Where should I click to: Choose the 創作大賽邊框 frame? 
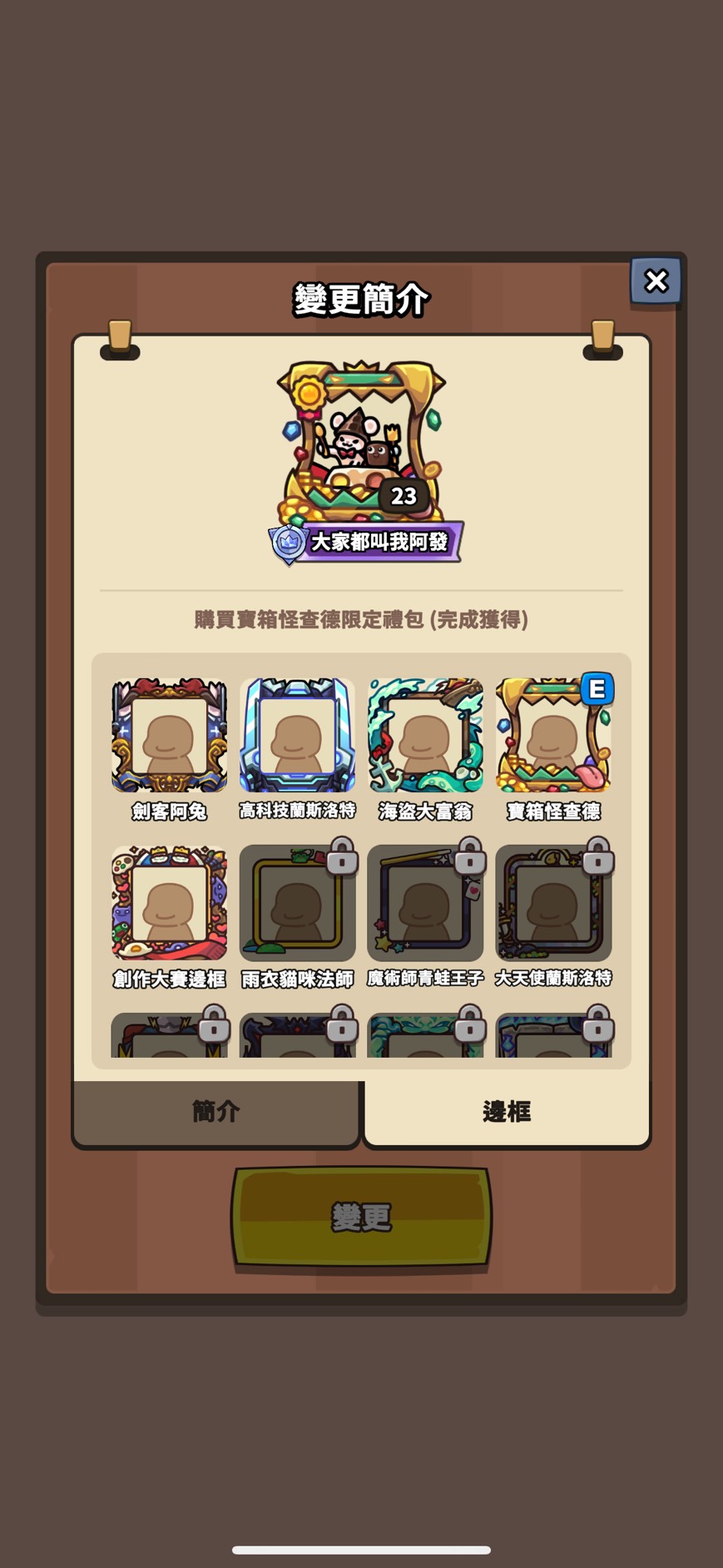[x=170, y=903]
